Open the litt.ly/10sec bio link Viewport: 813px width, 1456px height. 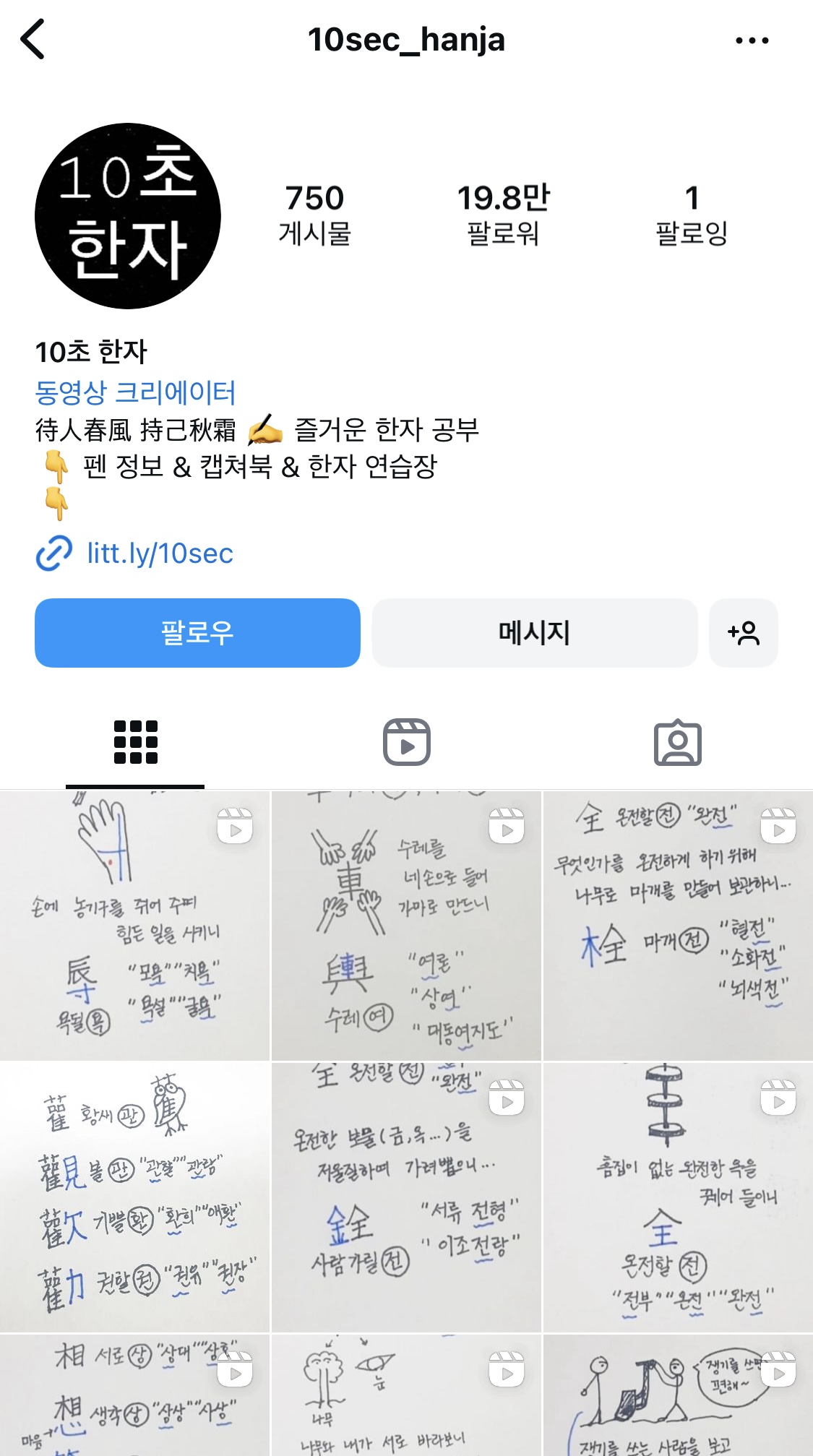coord(160,553)
